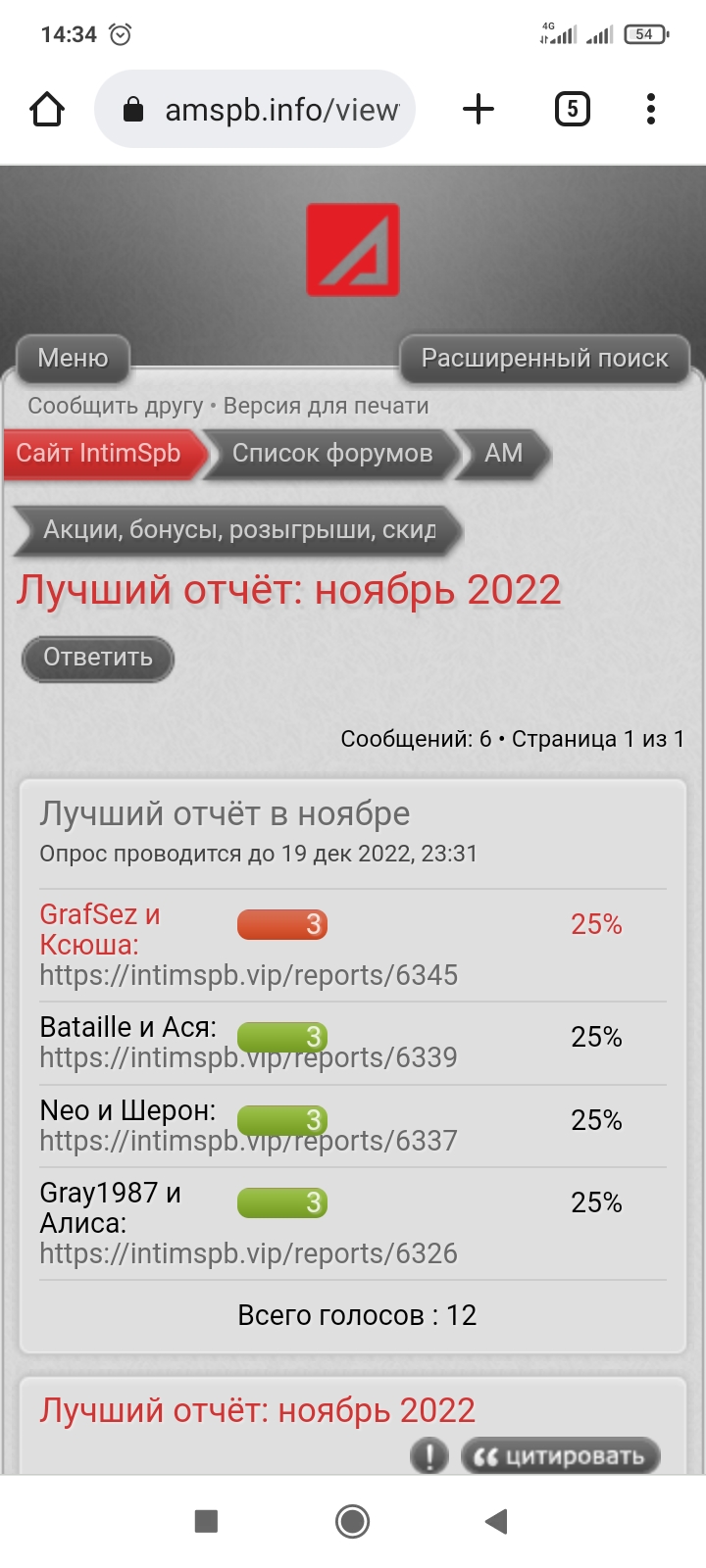Tap the Сообщить другу link
The image size is (706, 1568).
point(115,406)
